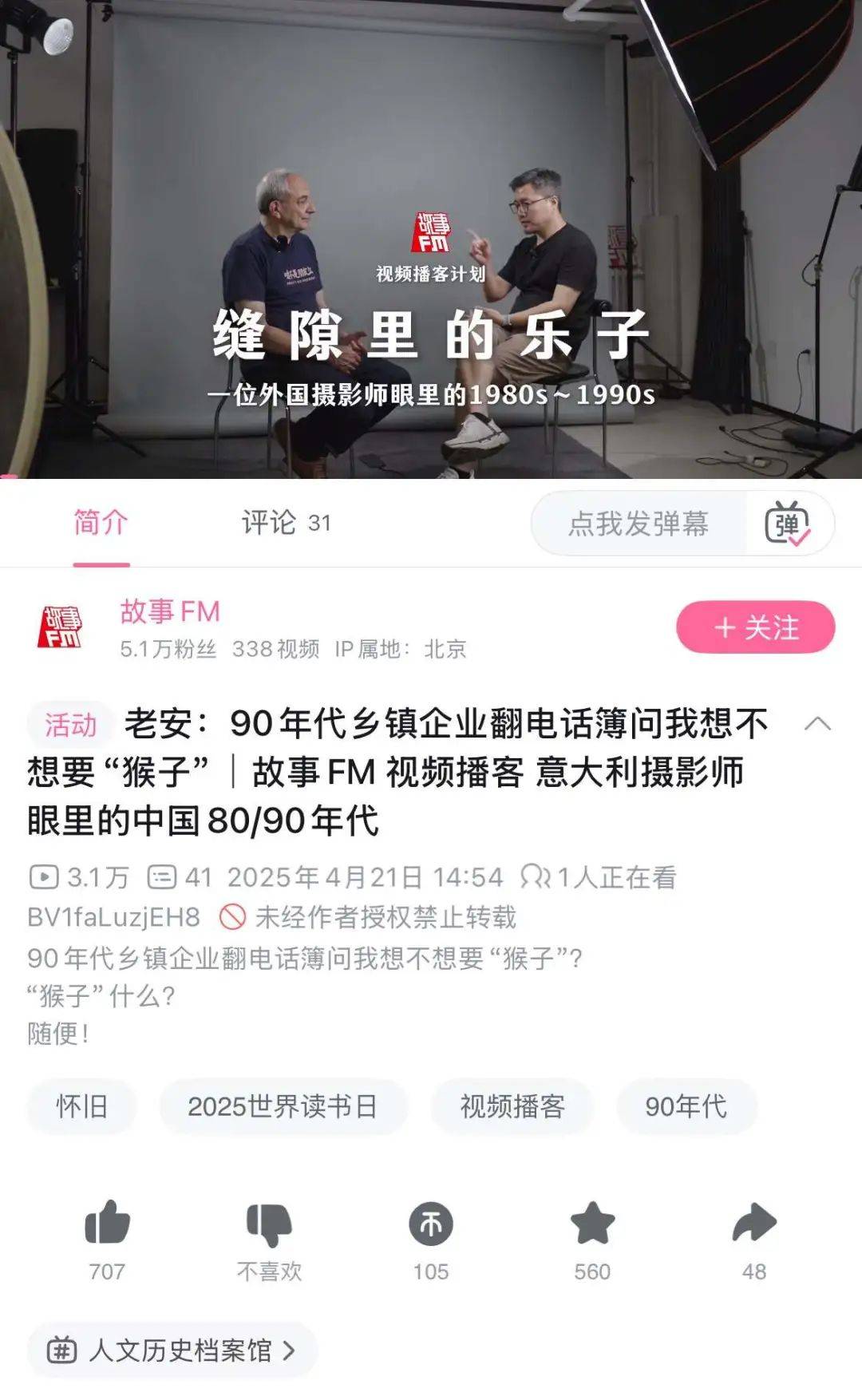Open the 故事FM uploader profile
The height and width of the screenshot is (1400, 862).
169,612
